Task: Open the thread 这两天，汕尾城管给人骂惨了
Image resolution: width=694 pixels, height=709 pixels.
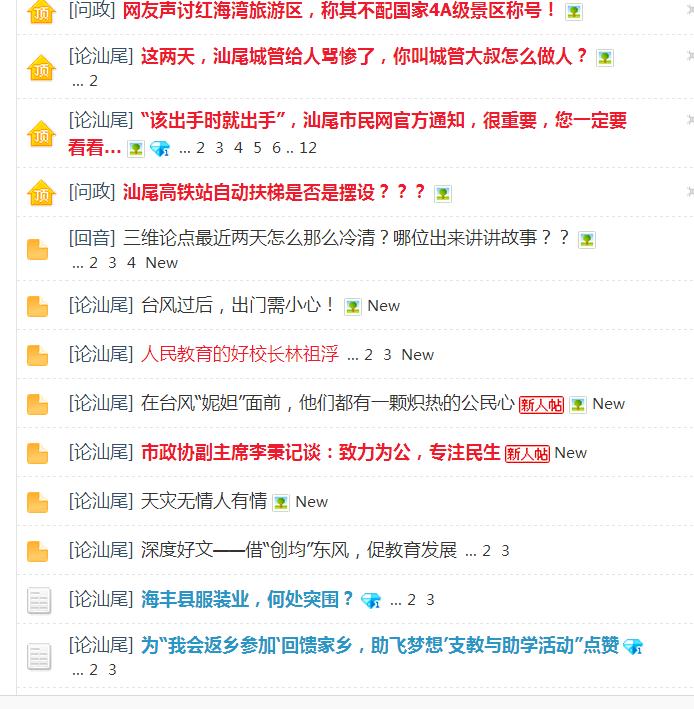Action: [365, 56]
